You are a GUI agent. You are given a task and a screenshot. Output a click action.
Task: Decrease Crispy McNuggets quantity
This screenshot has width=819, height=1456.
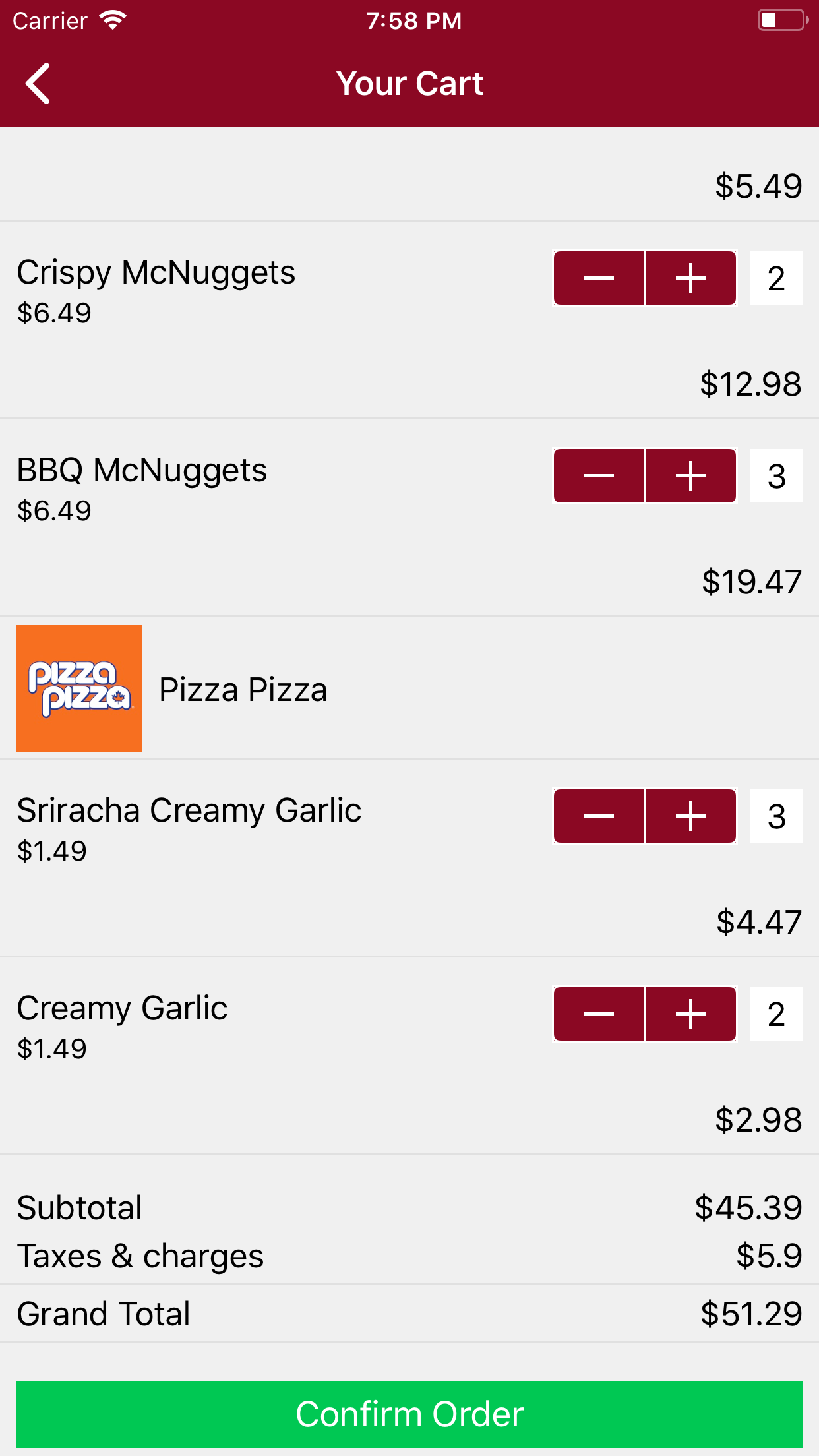[599, 278]
